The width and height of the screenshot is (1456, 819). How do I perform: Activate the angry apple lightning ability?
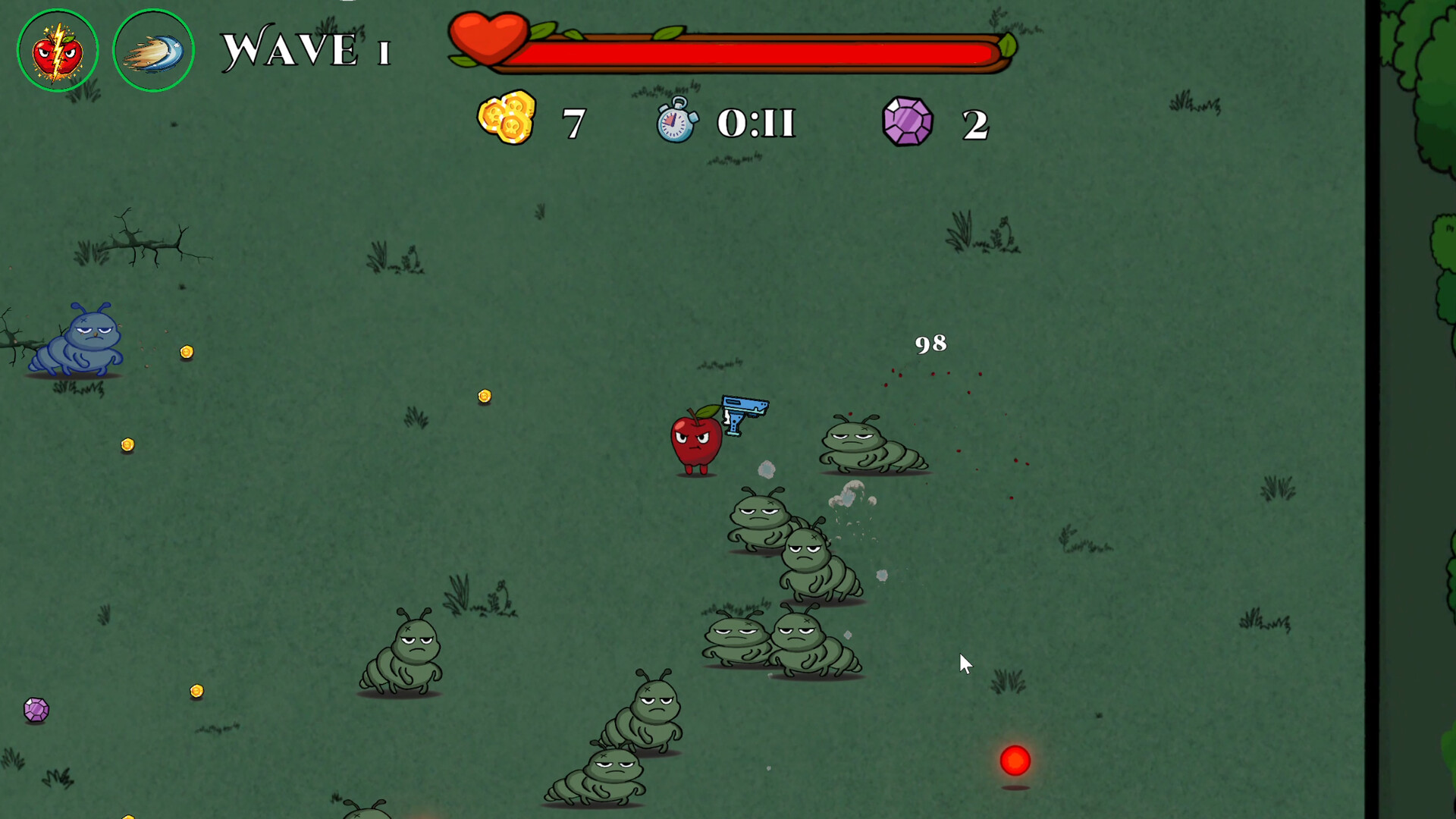click(58, 51)
